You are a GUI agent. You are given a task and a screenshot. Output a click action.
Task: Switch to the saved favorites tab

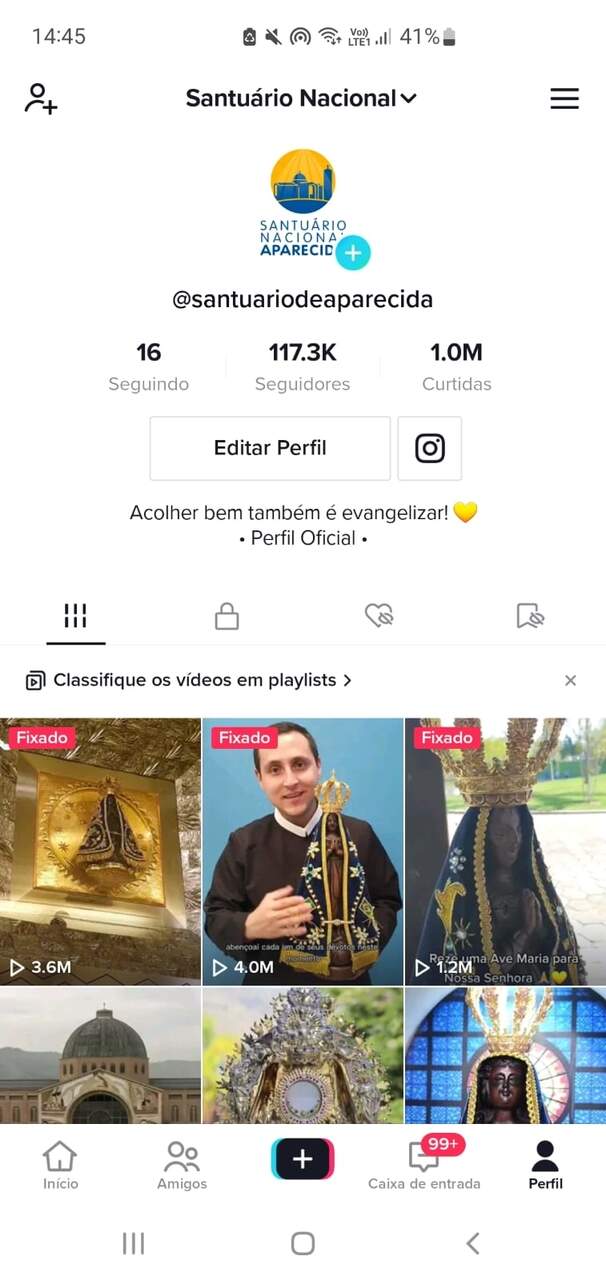coord(530,616)
